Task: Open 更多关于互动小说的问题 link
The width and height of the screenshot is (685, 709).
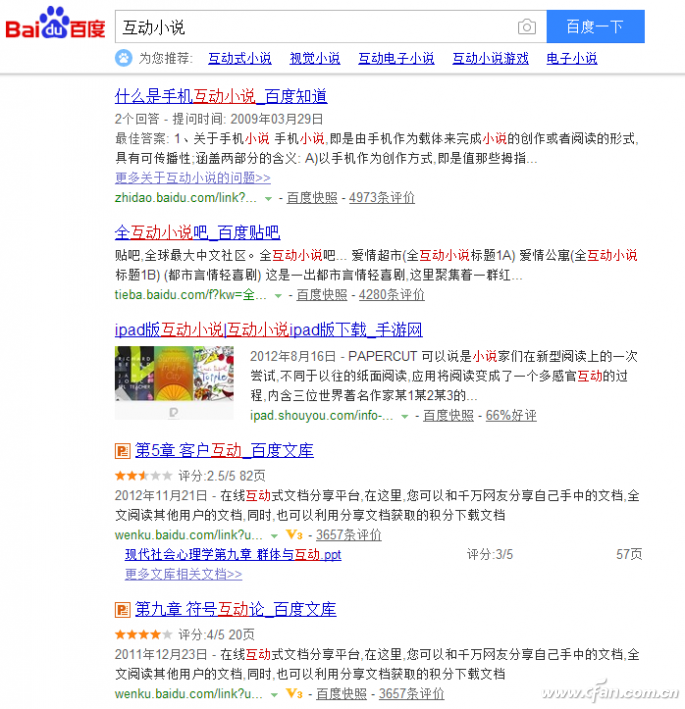Action: click(x=193, y=177)
